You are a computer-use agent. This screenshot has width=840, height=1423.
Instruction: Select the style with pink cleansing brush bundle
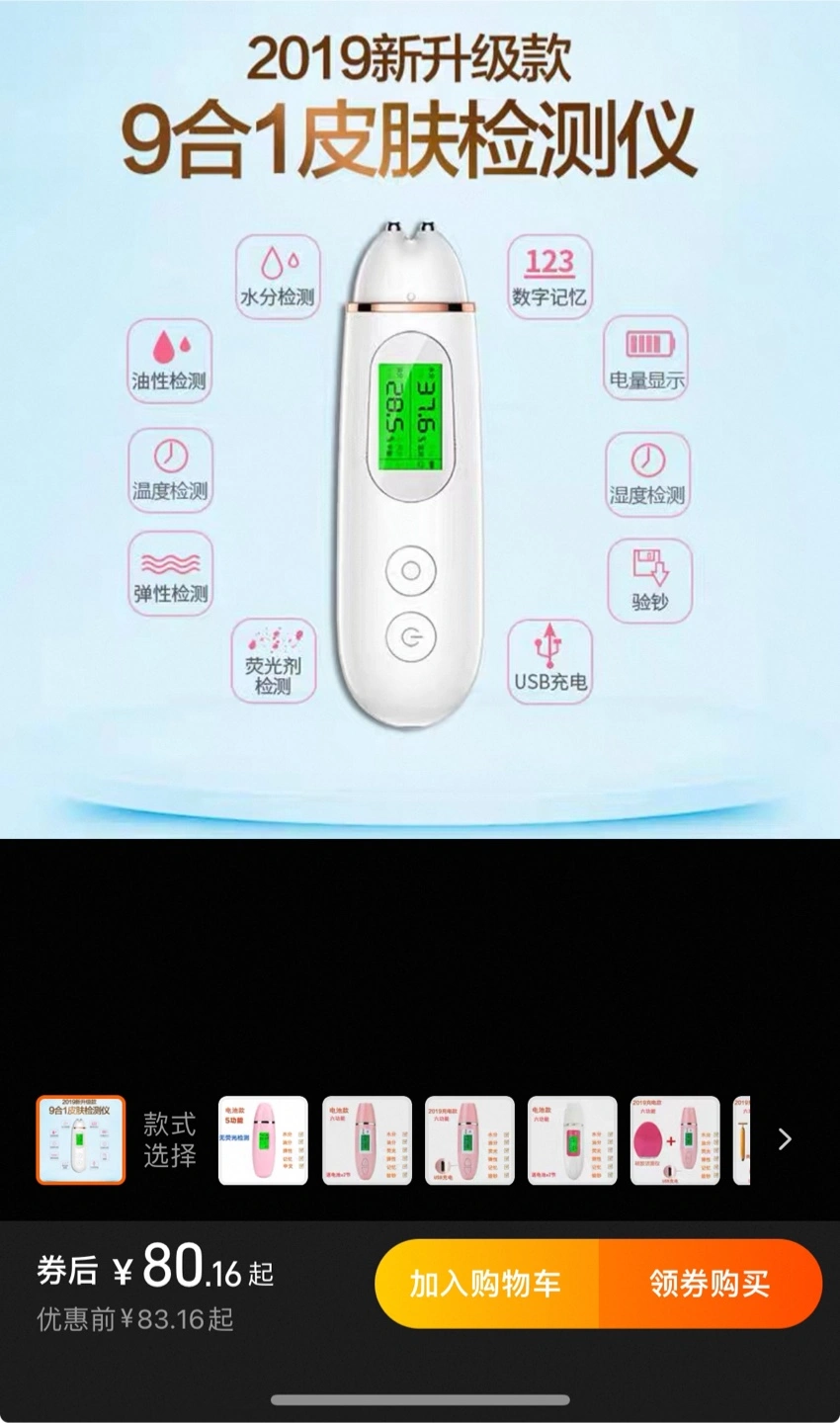[x=675, y=1139]
